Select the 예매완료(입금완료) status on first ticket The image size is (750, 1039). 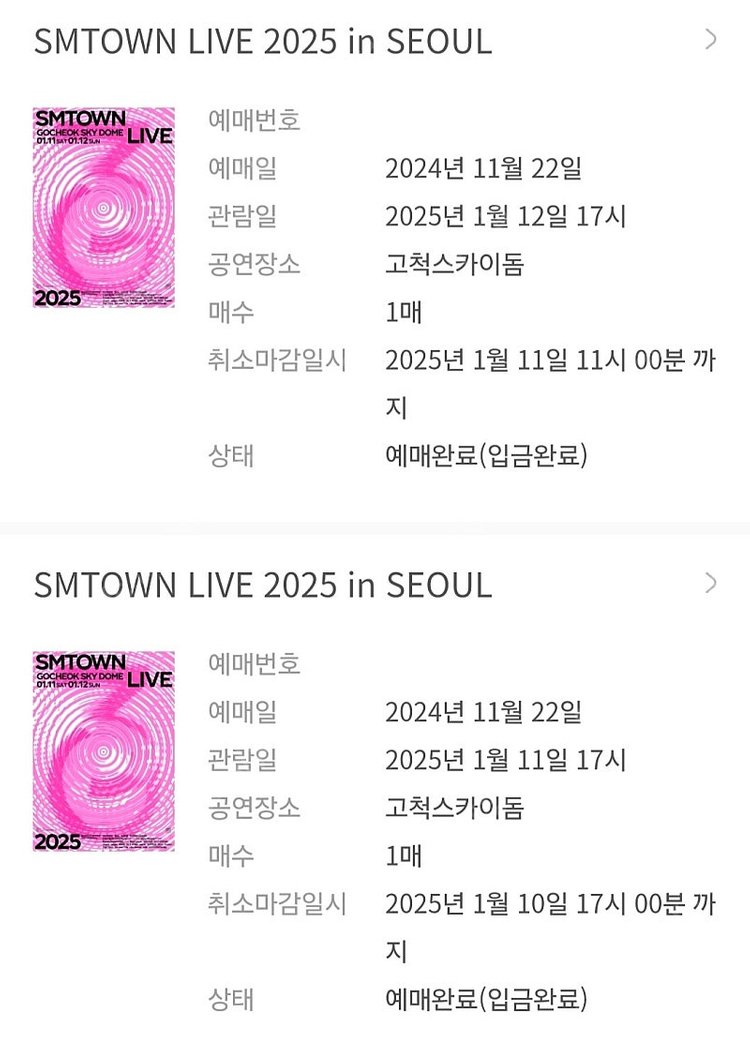coord(483,457)
